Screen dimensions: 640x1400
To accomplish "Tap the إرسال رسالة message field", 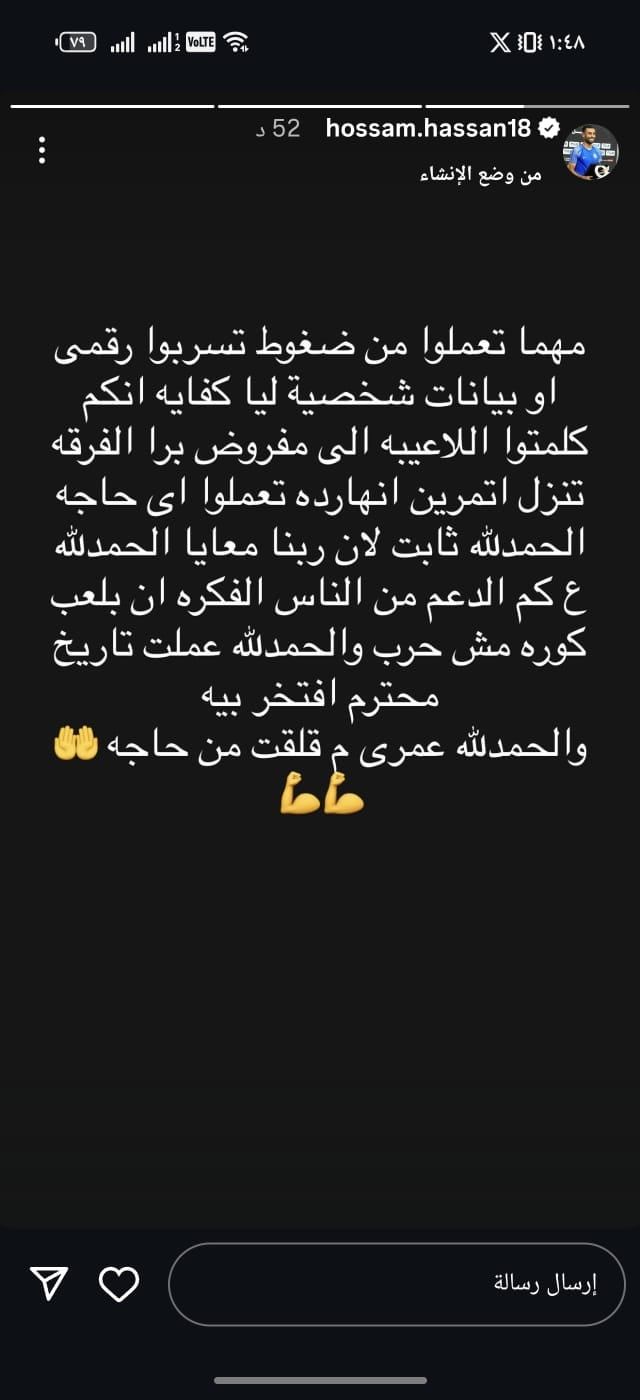I will pyautogui.click(x=396, y=1284).
